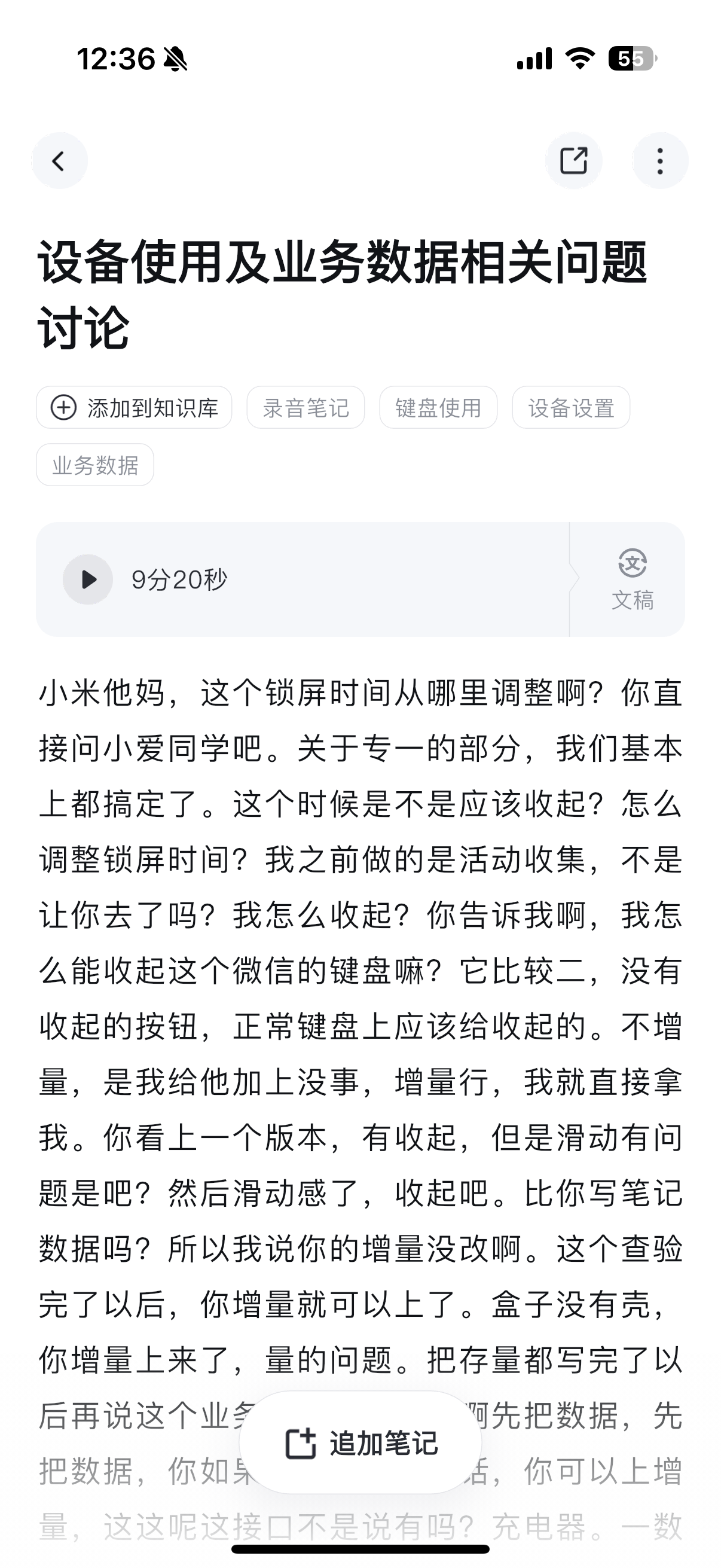Select the 录音笔记 tag chip
Screen dimensions: 721x1568
pyautogui.click(x=305, y=407)
